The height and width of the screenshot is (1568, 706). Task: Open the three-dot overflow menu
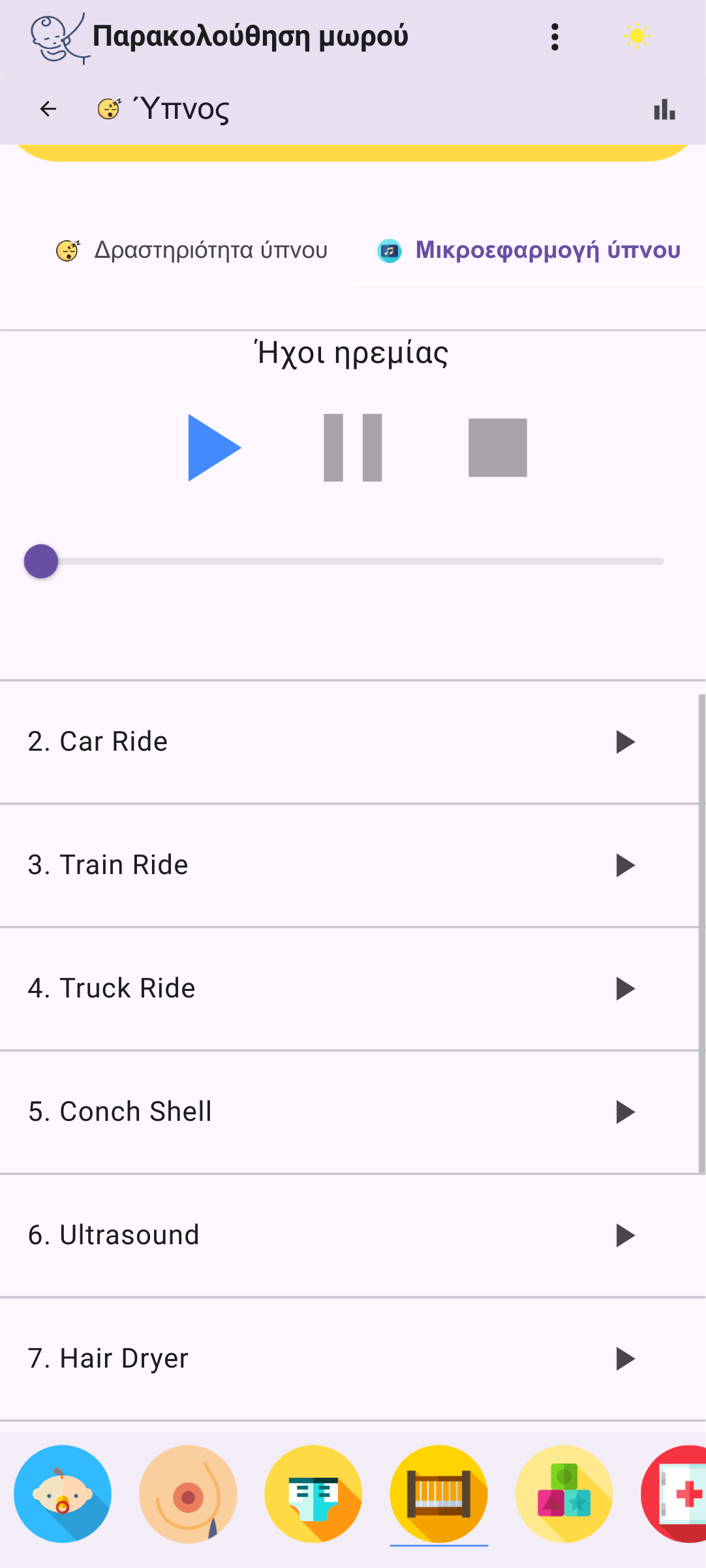(555, 37)
